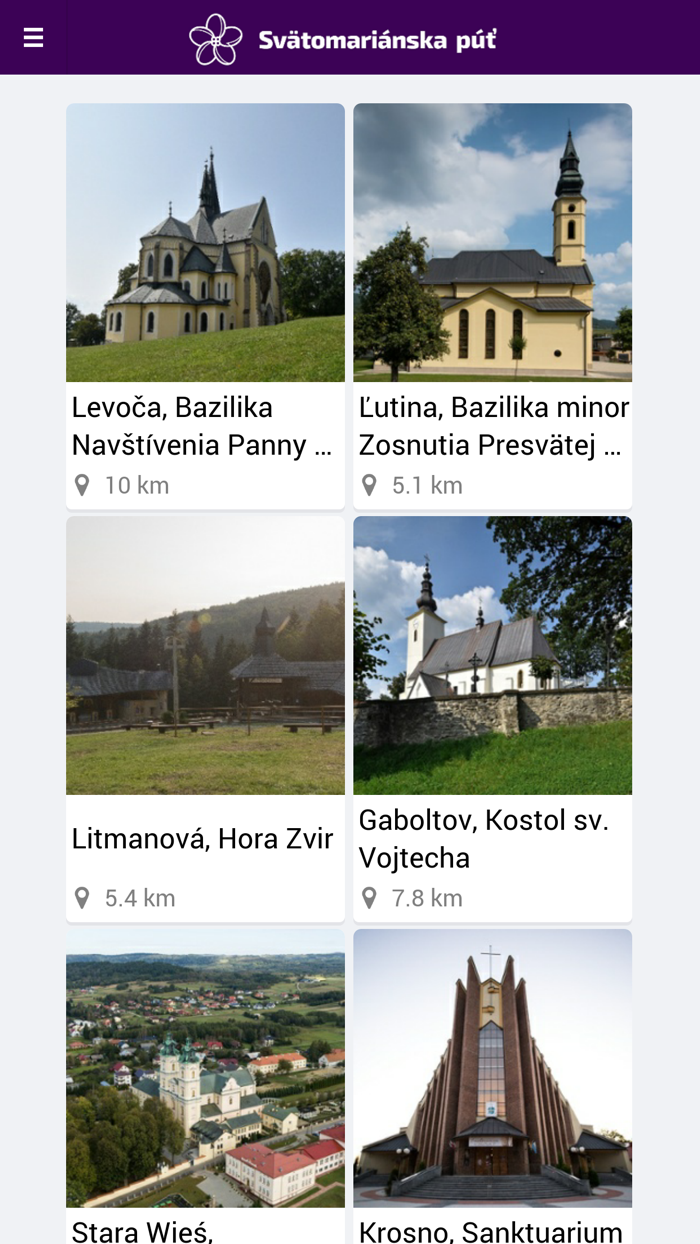This screenshot has height=1244, width=700.
Task: View the Litmanová, Hora Zvir site
Action: (205, 718)
